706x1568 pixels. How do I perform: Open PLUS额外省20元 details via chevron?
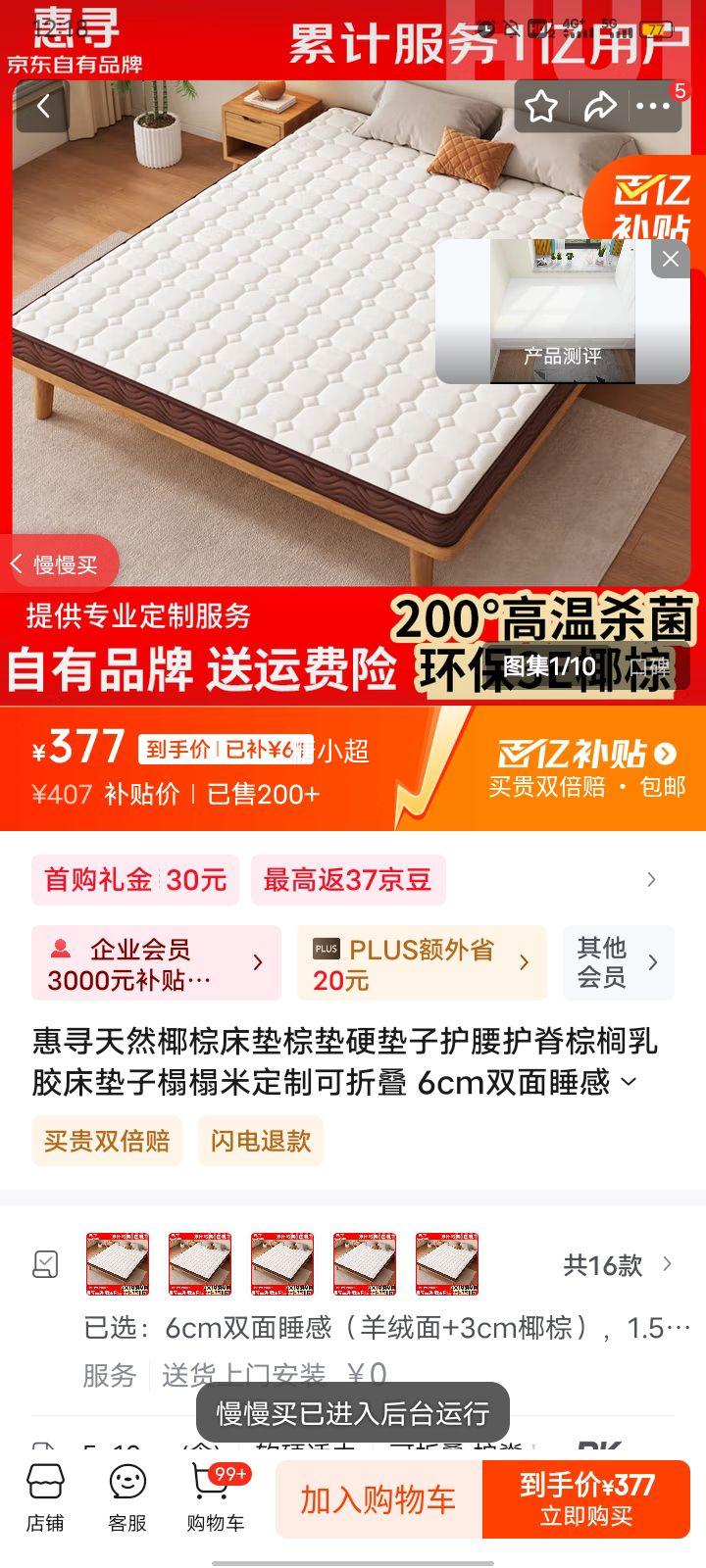pyautogui.click(x=526, y=962)
